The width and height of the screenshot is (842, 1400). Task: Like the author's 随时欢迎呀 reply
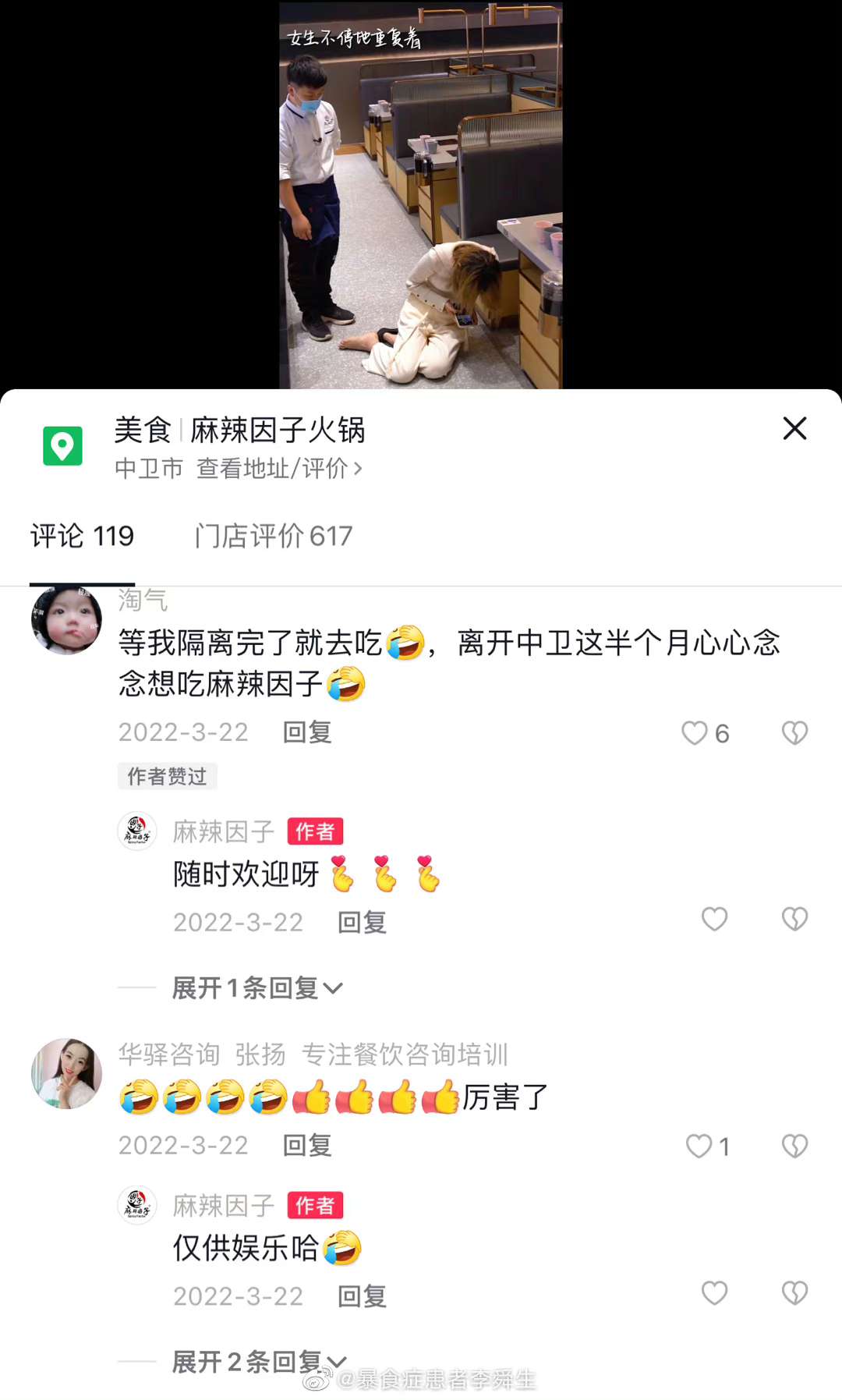point(714,919)
